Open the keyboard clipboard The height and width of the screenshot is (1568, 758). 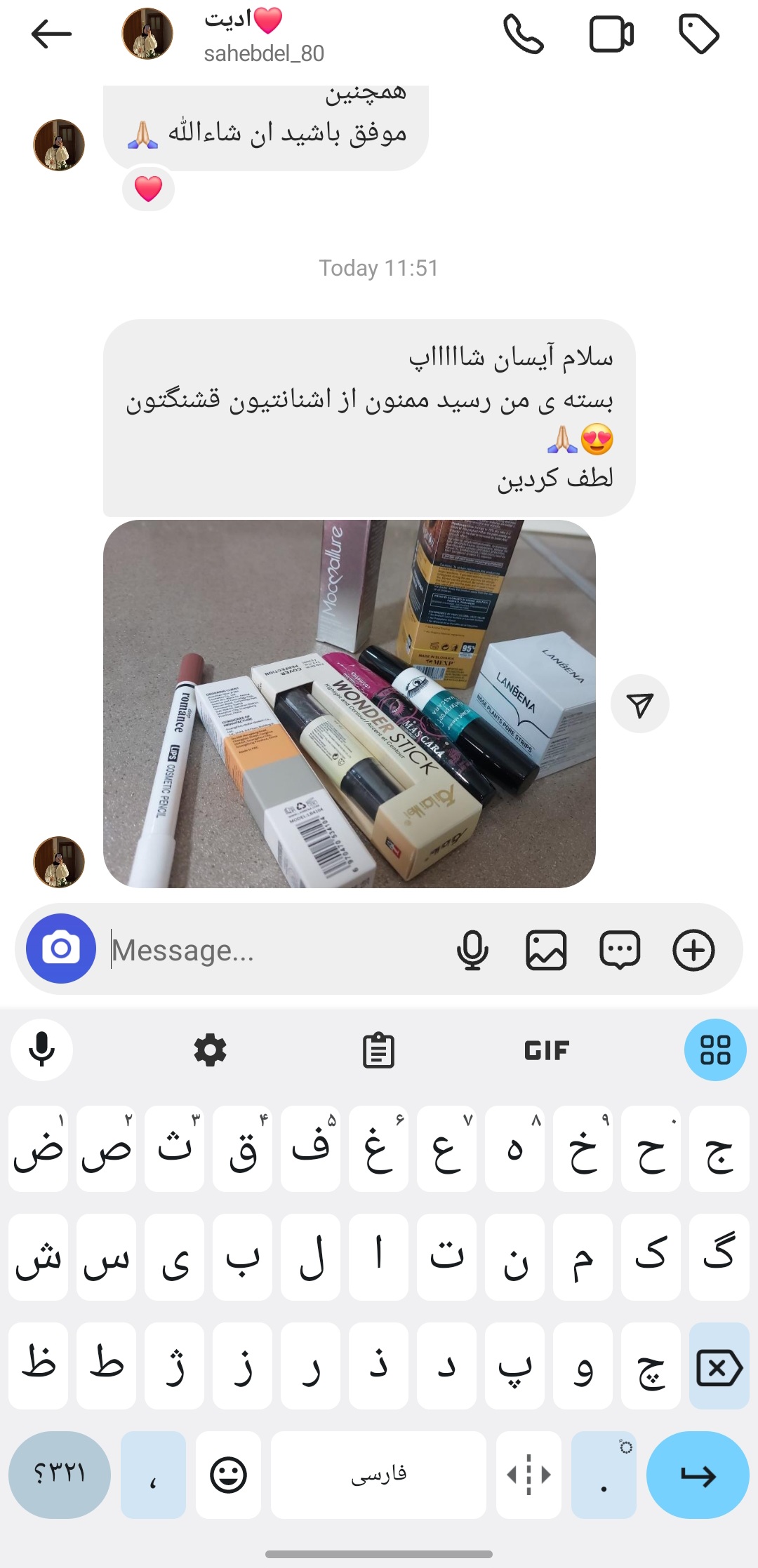point(379,1050)
